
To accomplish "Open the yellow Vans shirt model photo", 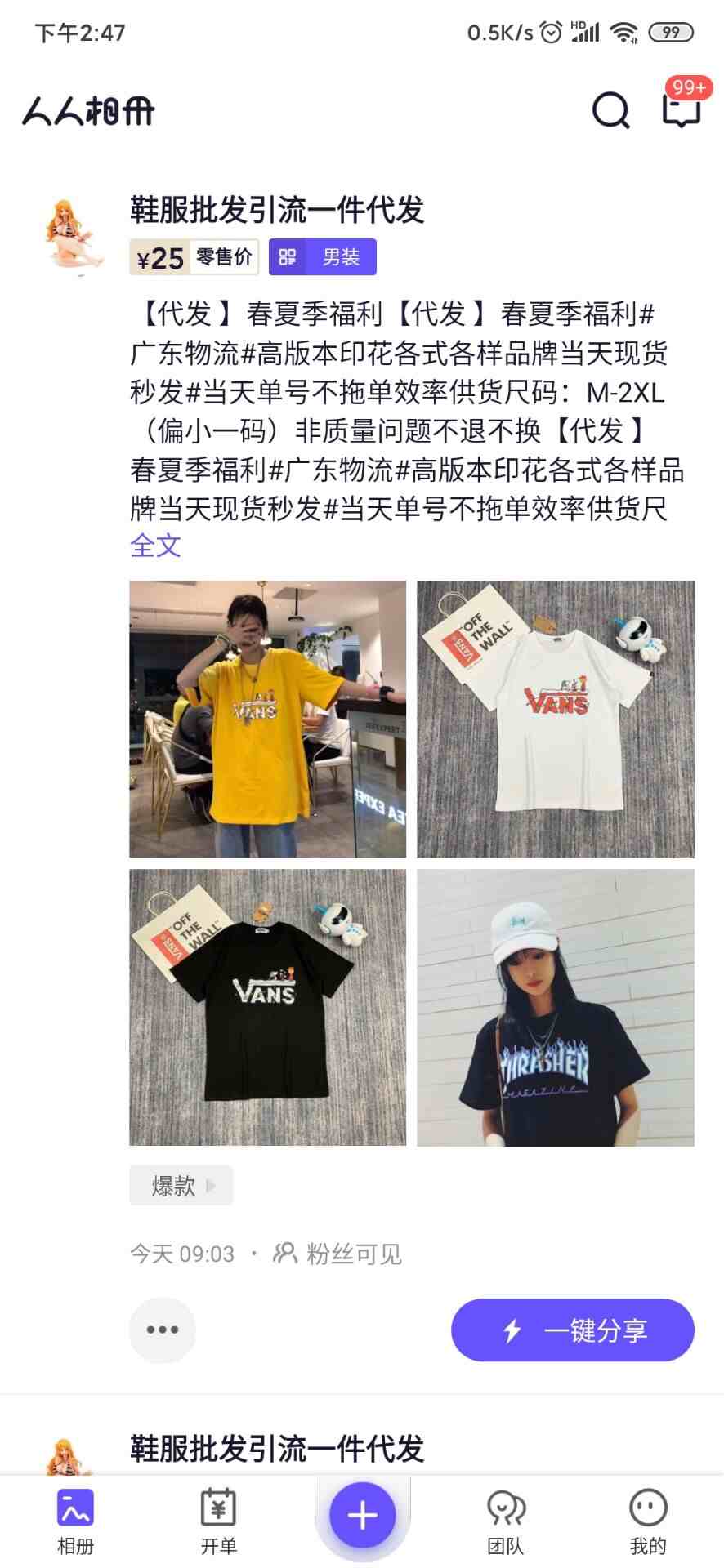I will click(268, 719).
